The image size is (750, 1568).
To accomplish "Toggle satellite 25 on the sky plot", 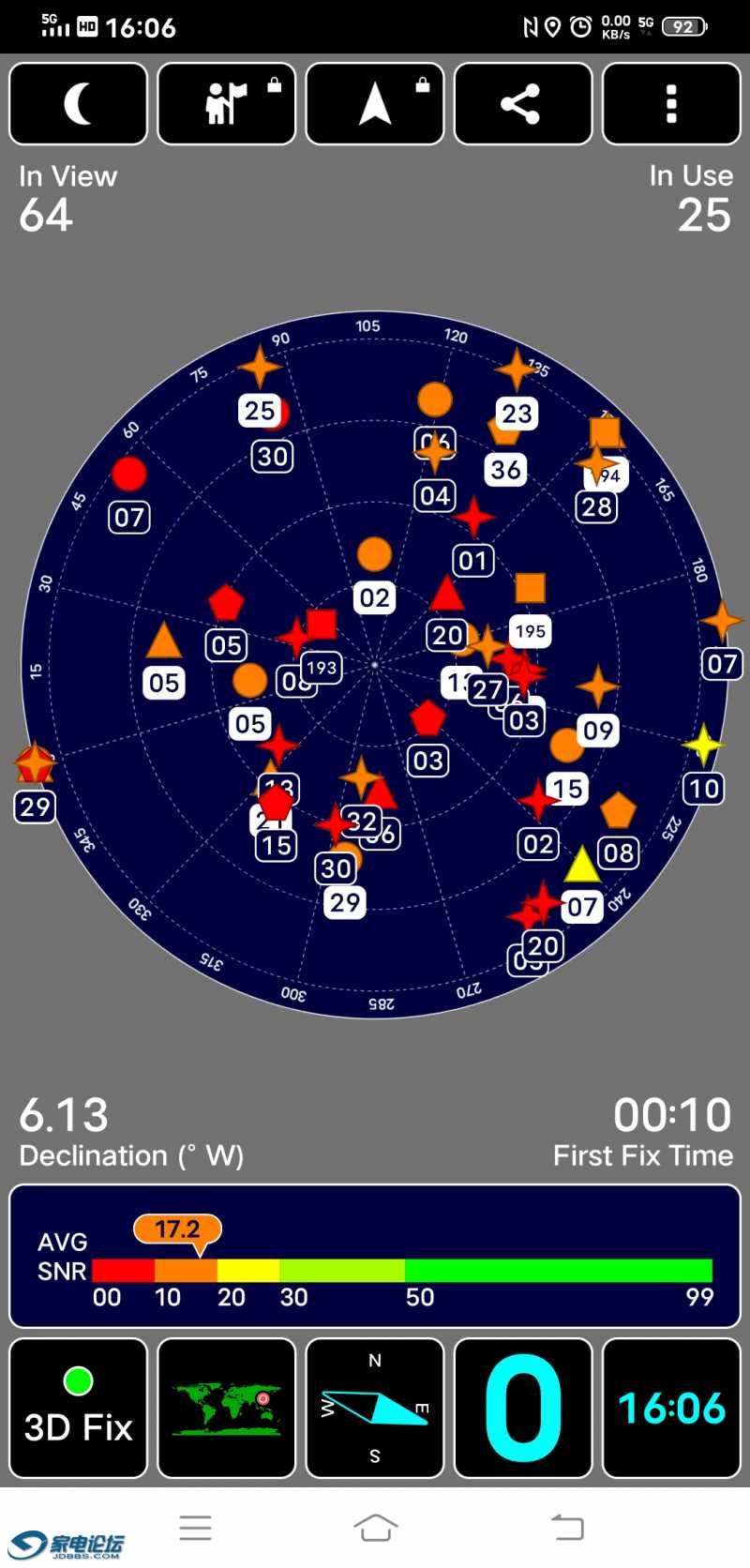I will [259, 412].
